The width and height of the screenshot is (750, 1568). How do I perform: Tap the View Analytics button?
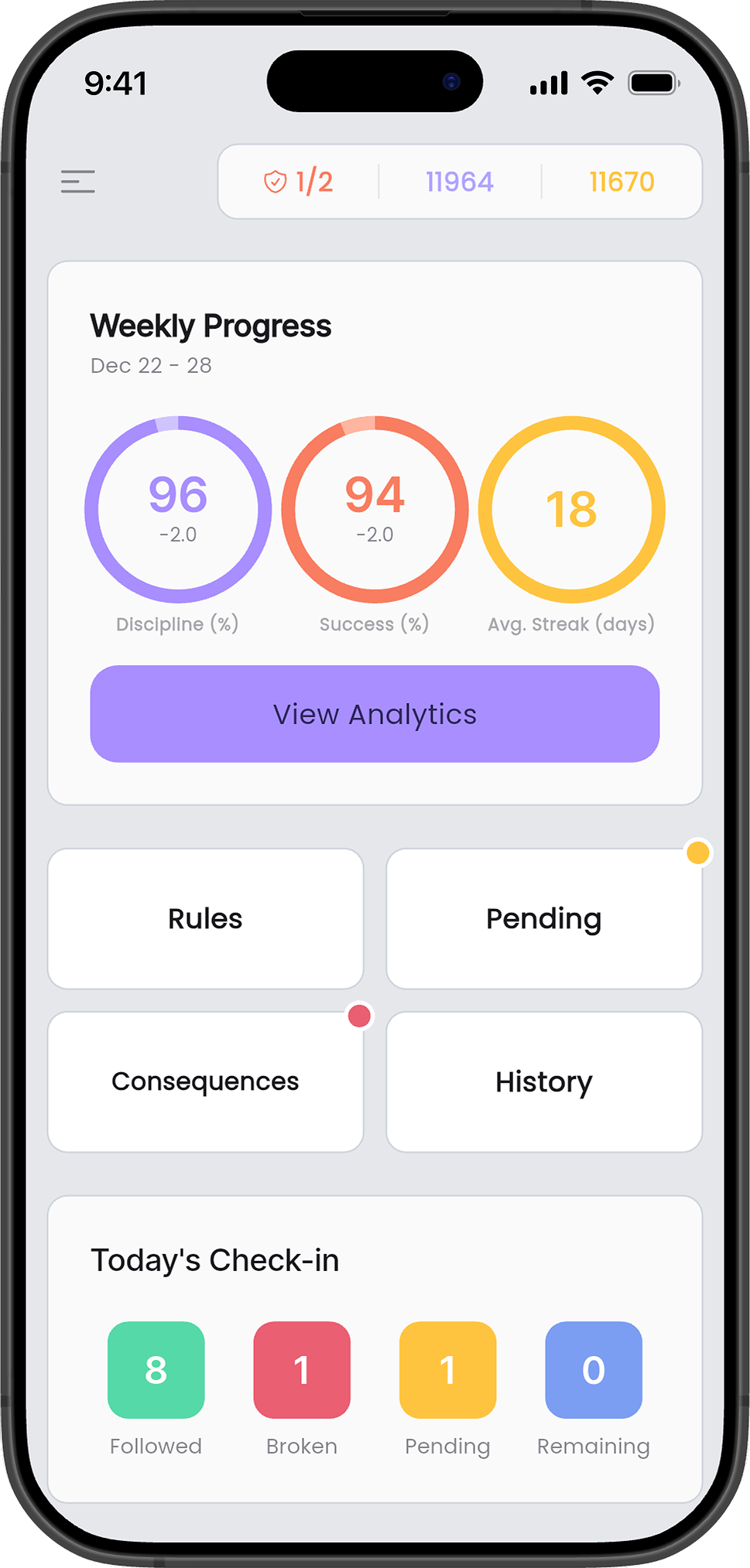coord(375,714)
